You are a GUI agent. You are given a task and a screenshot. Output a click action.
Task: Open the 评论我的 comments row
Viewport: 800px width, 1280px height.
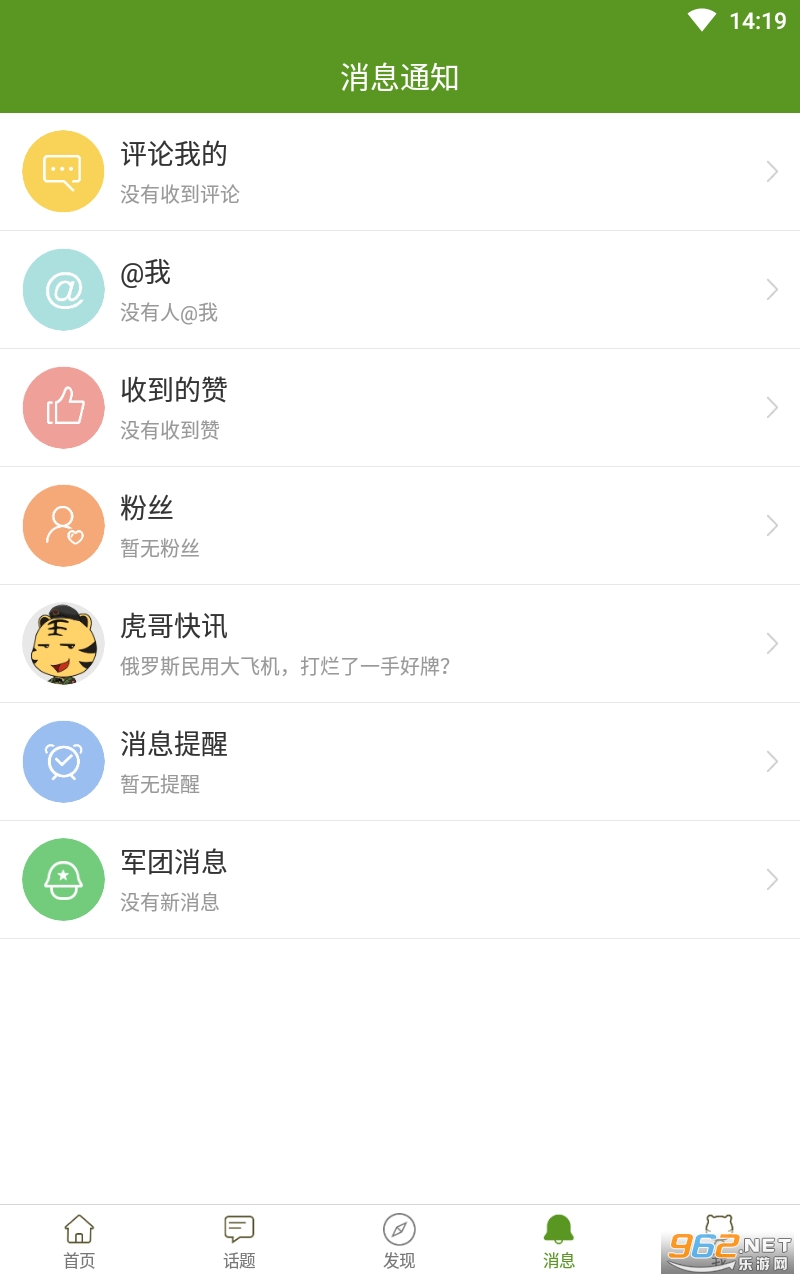click(x=400, y=172)
